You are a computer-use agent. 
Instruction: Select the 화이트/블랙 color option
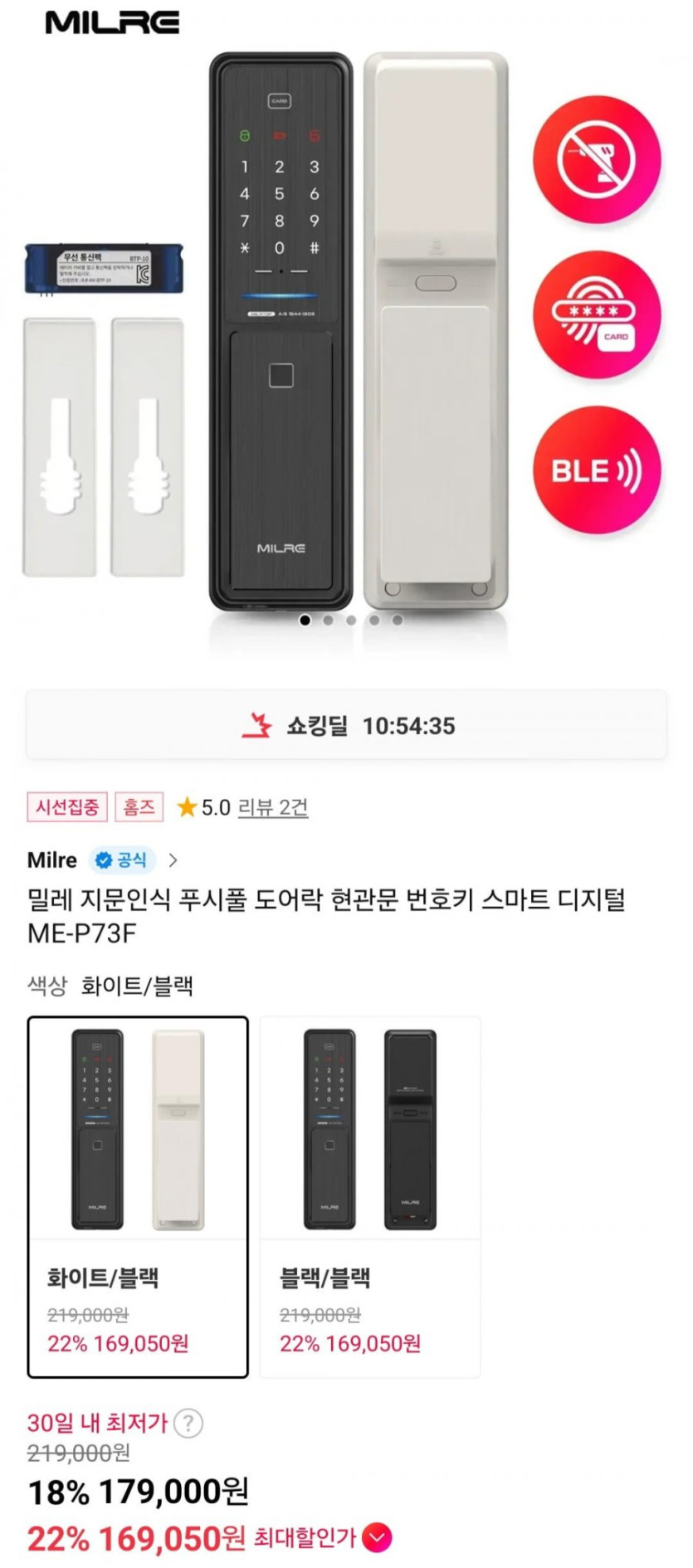coord(138,1197)
